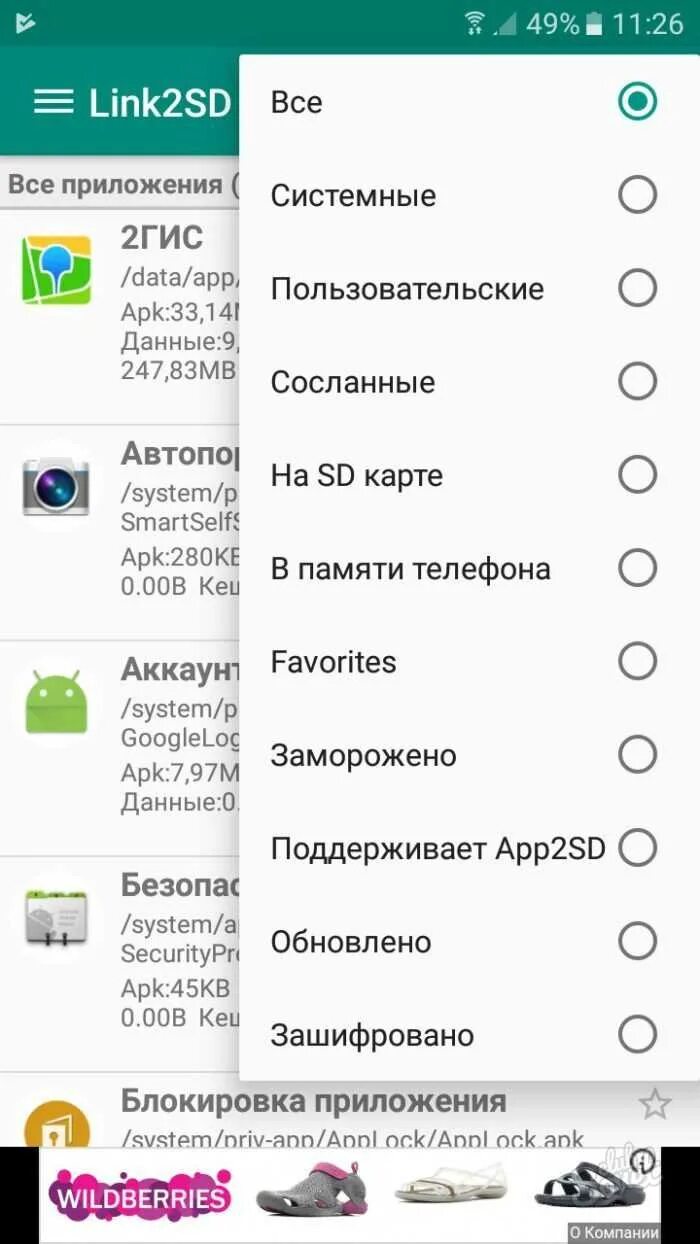Star the Блокировка приложения app
Screen dimensions: 700x1244
click(x=655, y=1104)
